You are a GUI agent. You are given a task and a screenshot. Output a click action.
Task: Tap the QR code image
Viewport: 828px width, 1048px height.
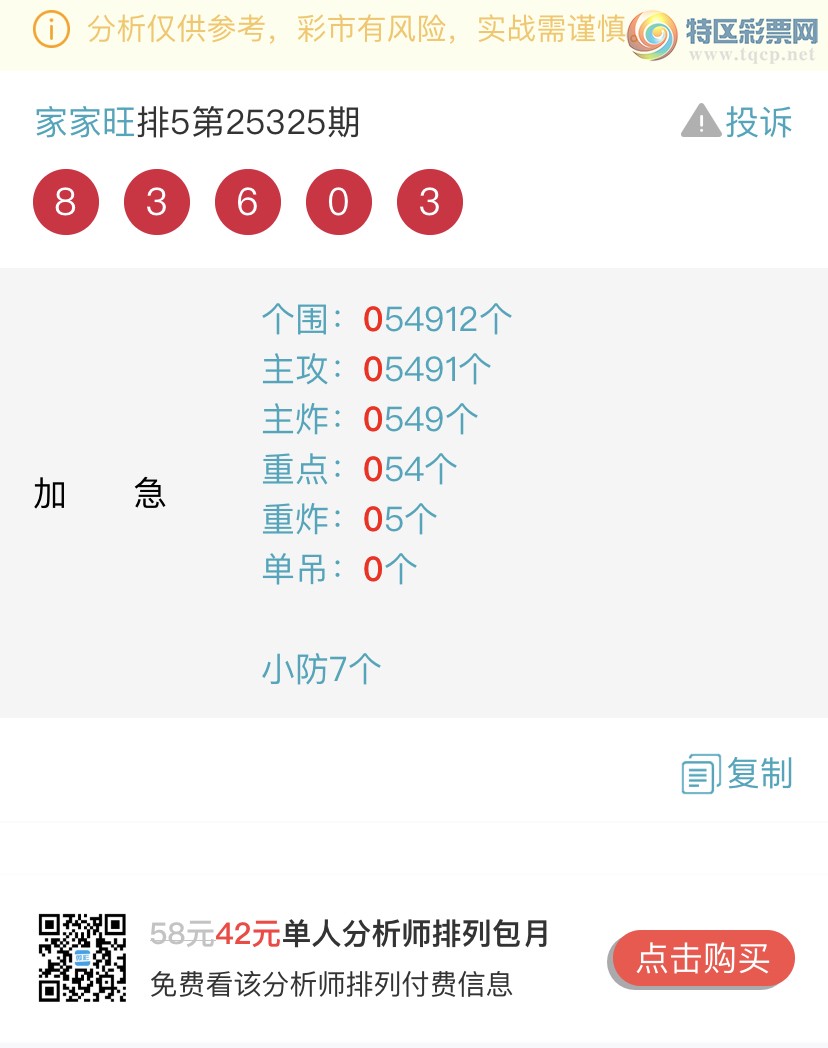pyautogui.click(x=85, y=957)
